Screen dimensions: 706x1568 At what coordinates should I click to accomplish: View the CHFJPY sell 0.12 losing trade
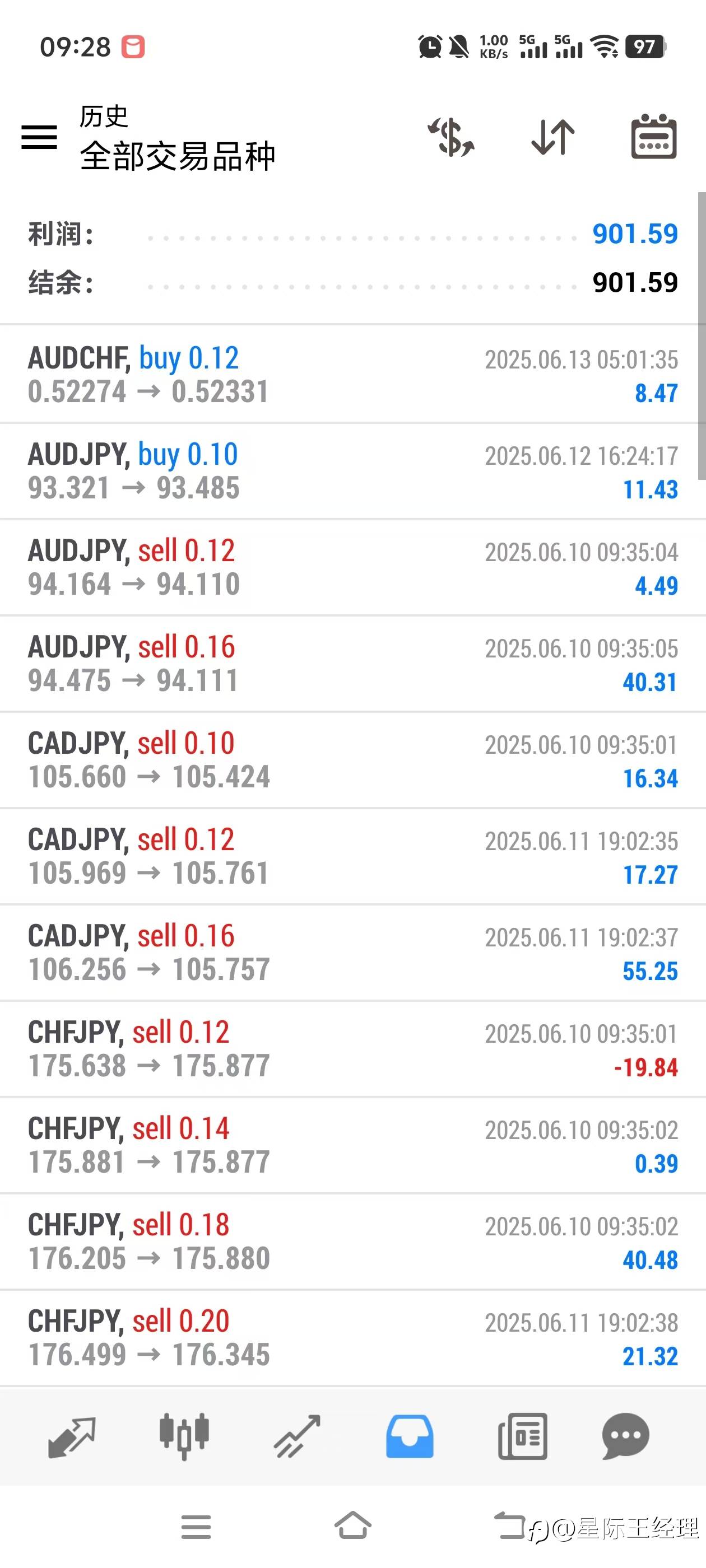click(x=352, y=1049)
